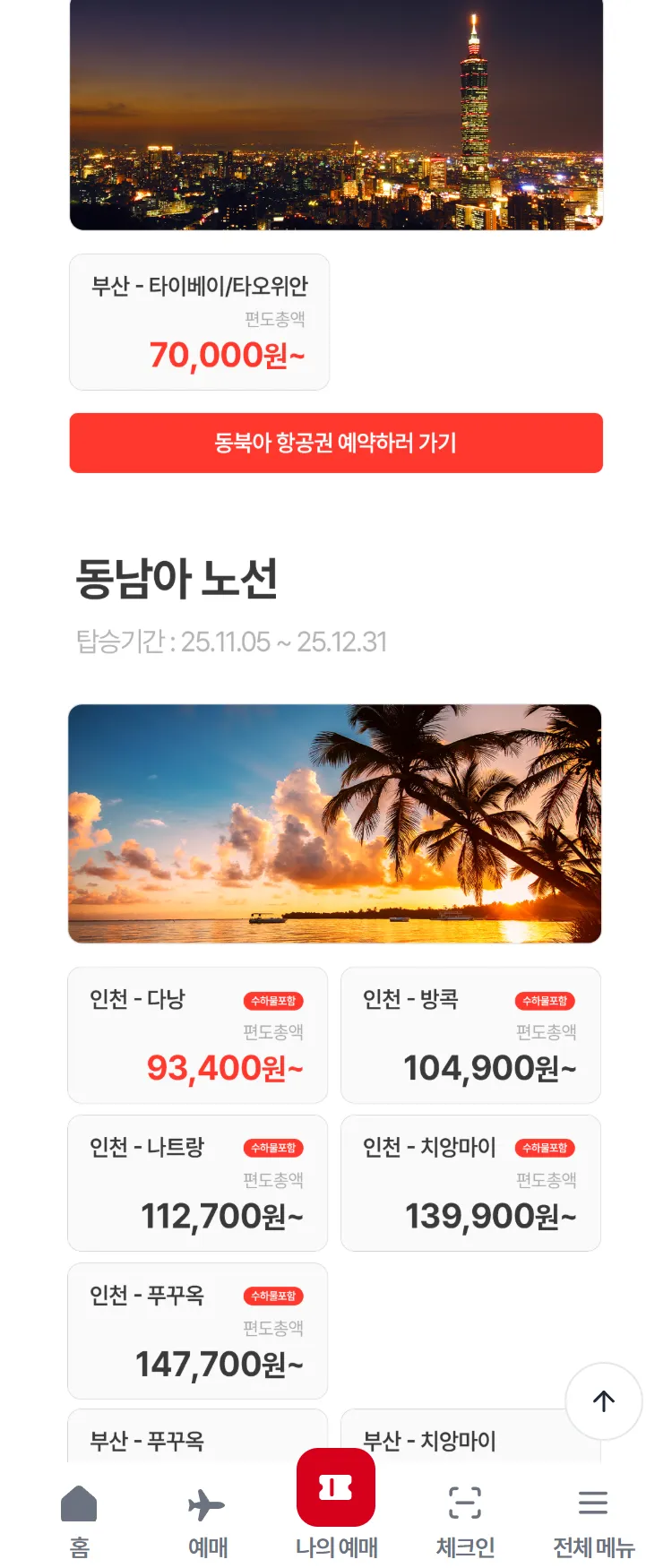The width and height of the screenshot is (672, 1568).
Task: Switch to the 체크인 tab
Action: click(x=465, y=1519)
